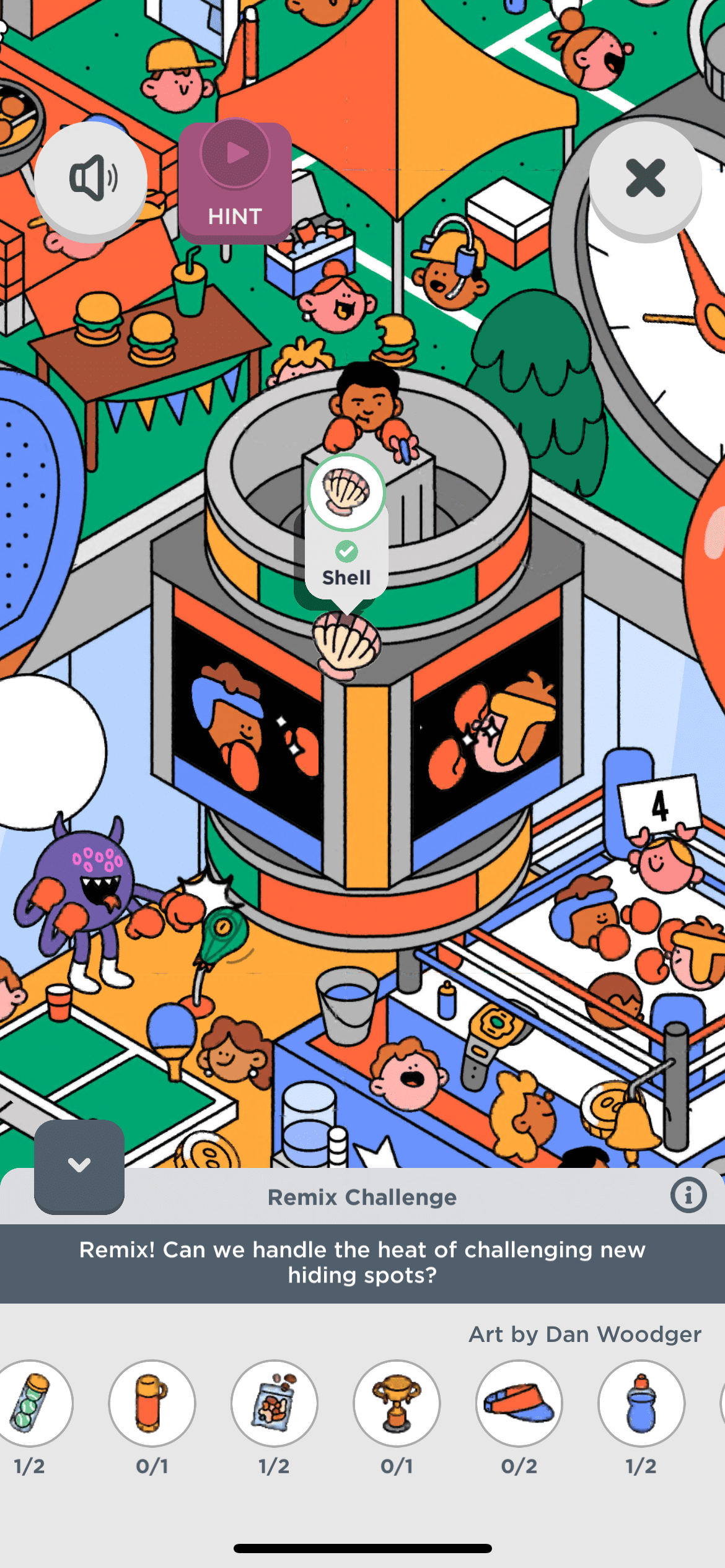Select the tennis ball tube item

click(31, 1403)
